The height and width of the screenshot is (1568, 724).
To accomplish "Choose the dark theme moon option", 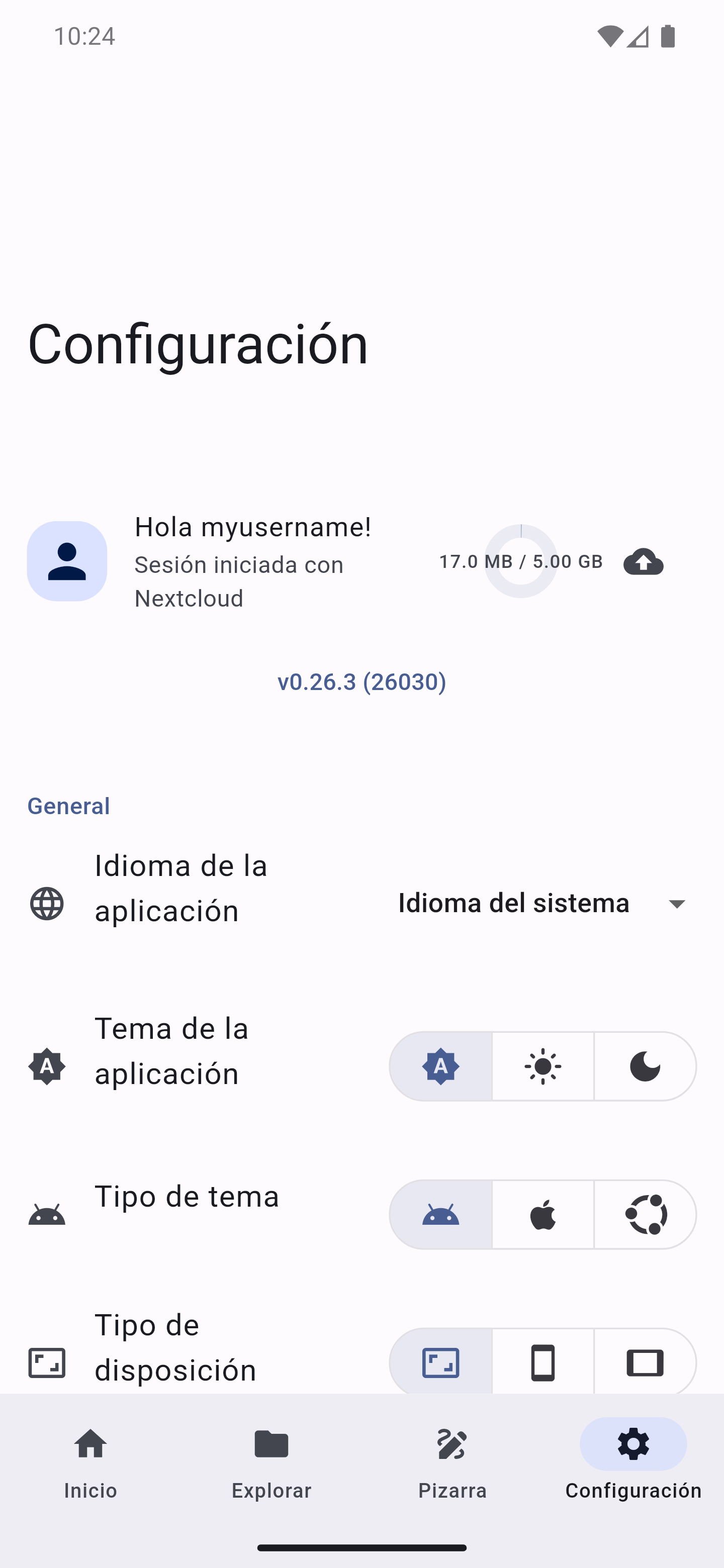I will 645,1066.
